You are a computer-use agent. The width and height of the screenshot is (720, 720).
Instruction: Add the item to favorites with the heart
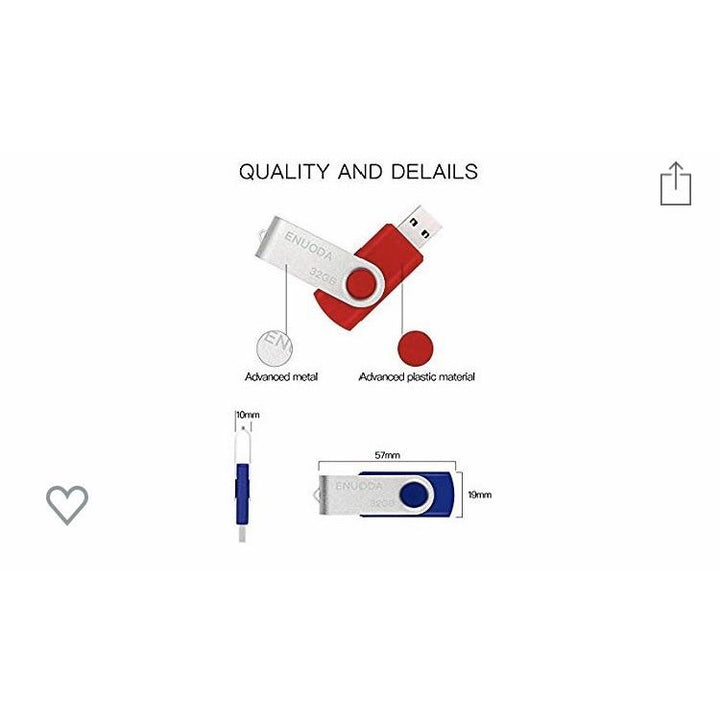click(x=67, y=504)
